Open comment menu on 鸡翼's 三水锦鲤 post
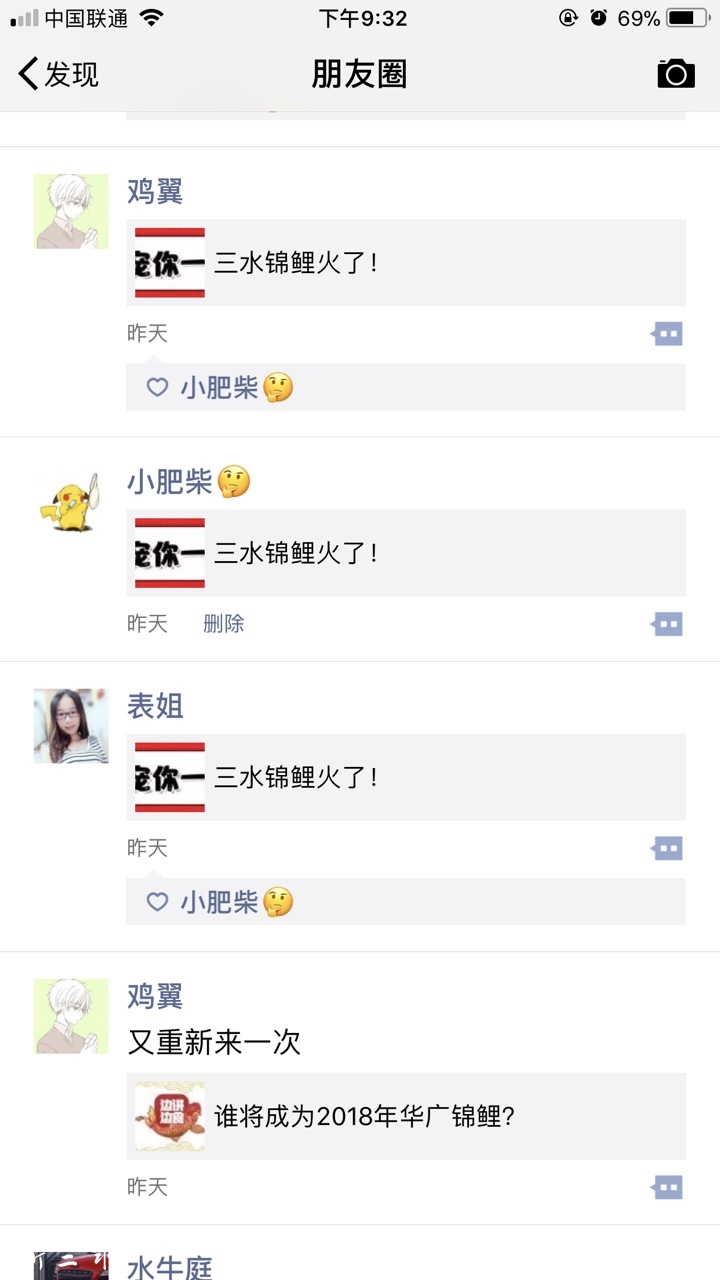 667,334
